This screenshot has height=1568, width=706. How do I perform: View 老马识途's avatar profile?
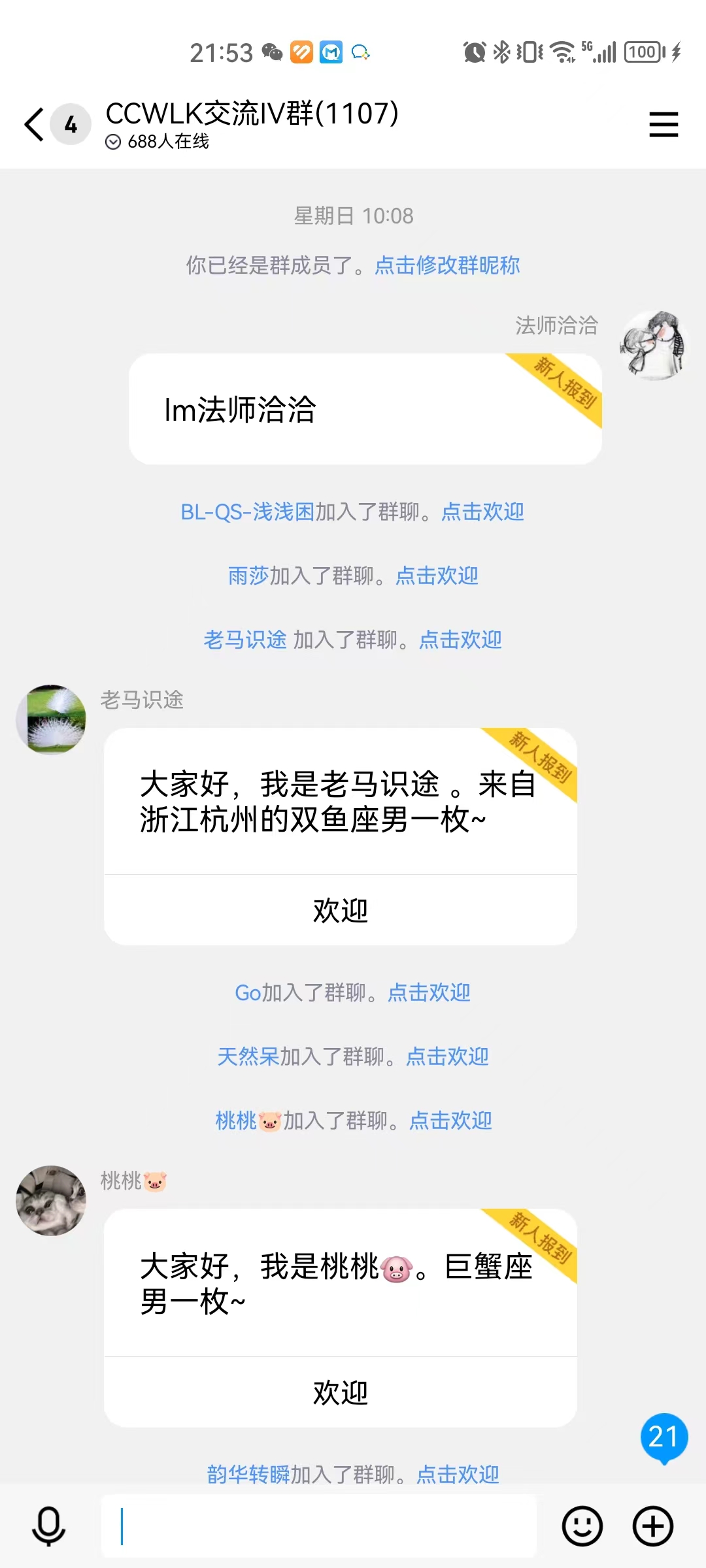[51, 719]
